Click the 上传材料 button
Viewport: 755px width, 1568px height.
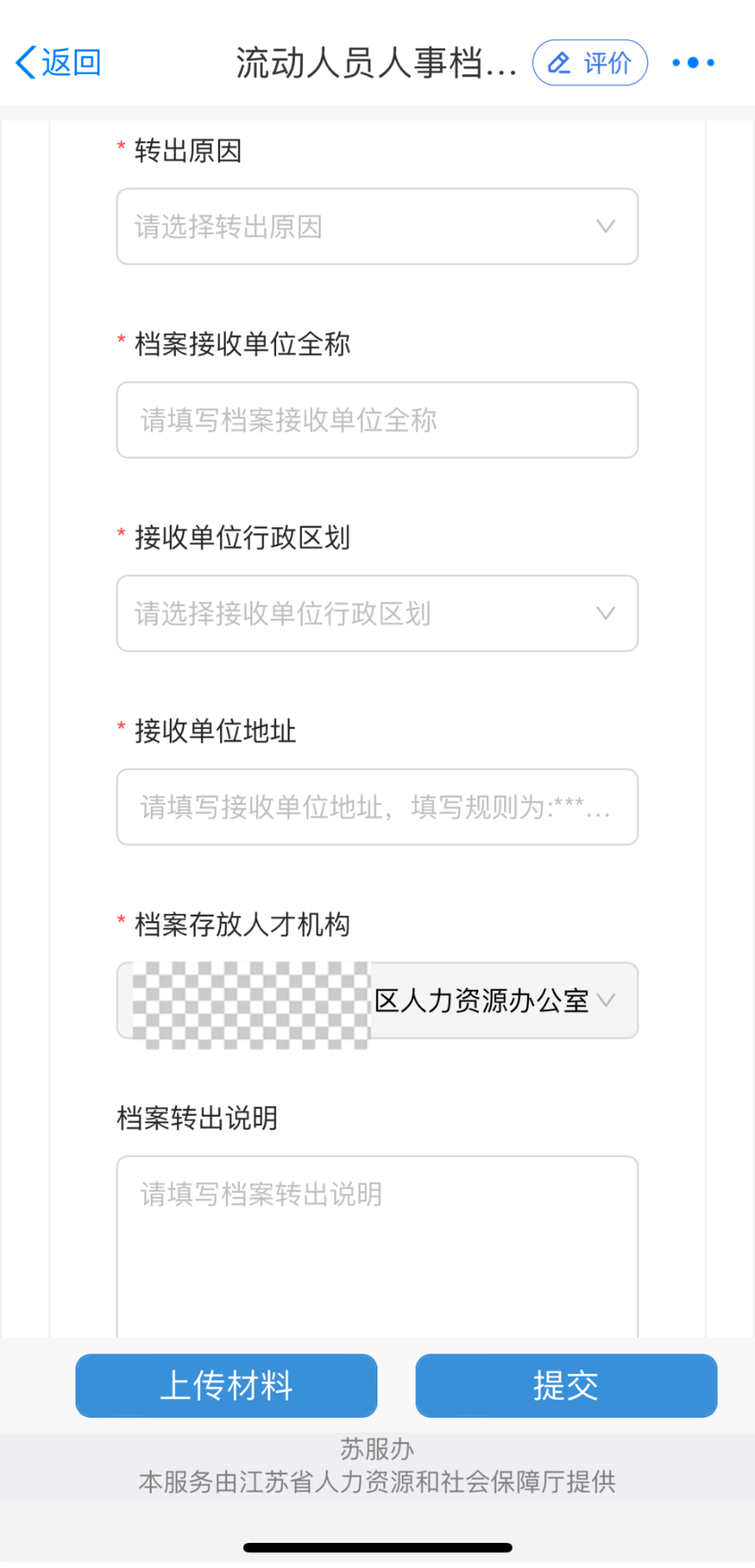click(x=226, y=1386)
